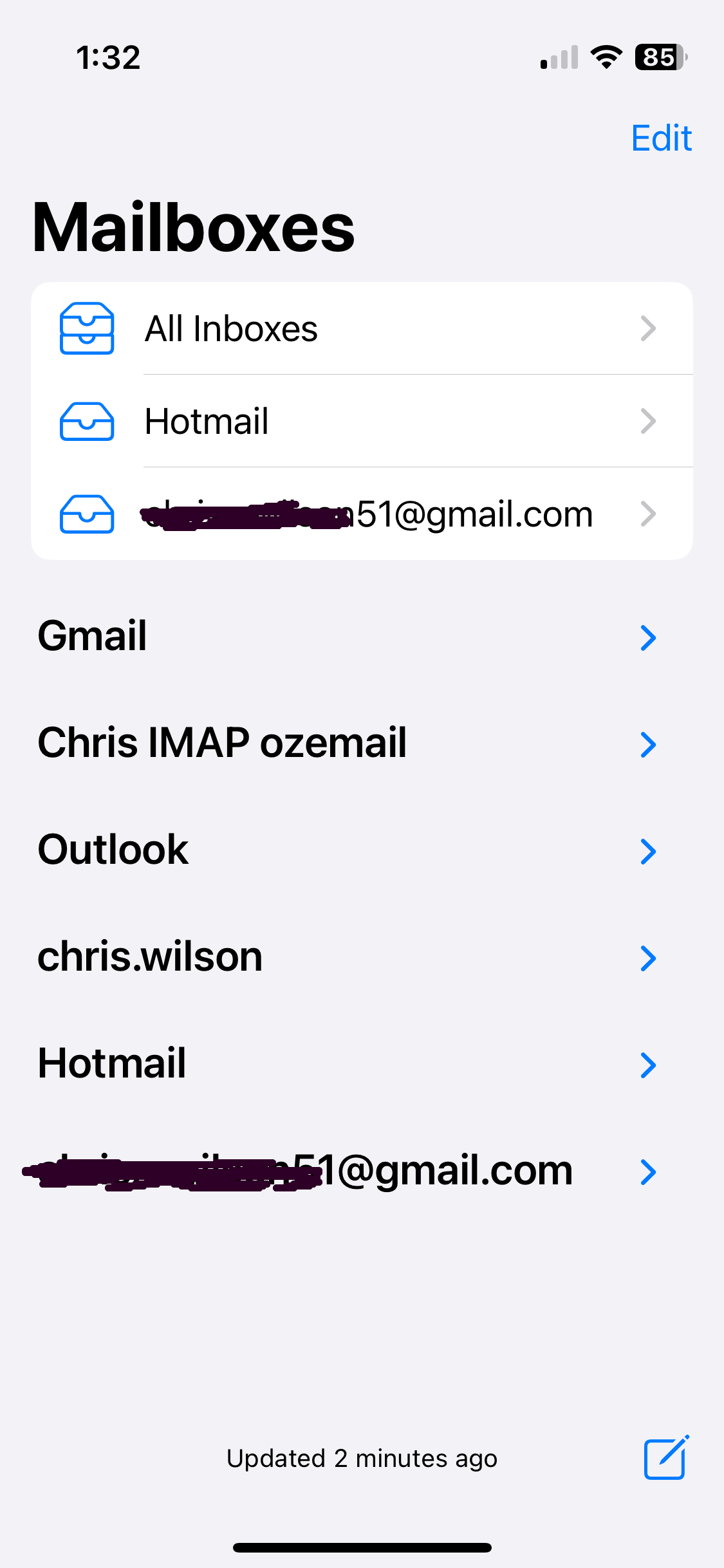Viewport: 724px width, 1568px height.
Task: Tap the Edit button
Action: coord(661,138)
